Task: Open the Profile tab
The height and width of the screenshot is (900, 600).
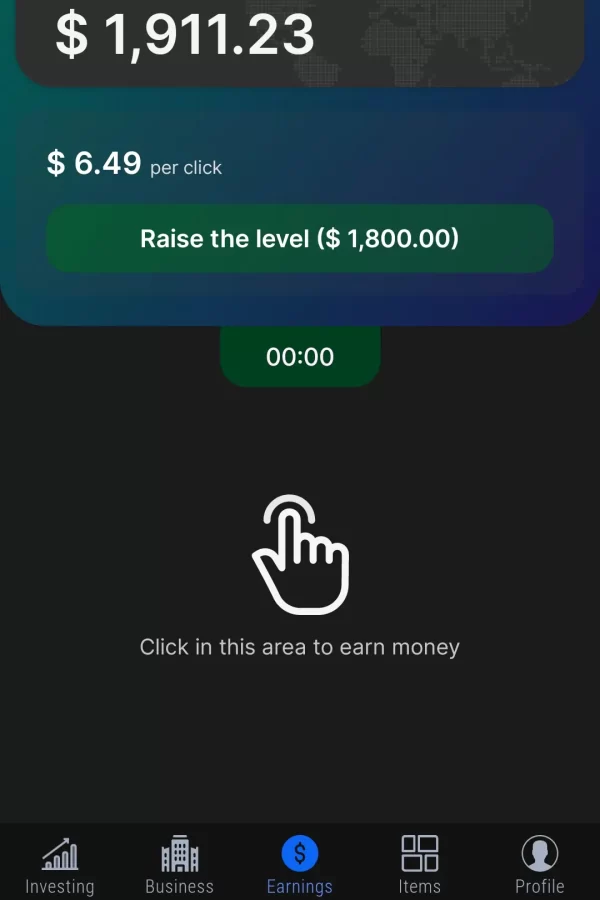Action: pyautogui.click(x=540, y=865)
